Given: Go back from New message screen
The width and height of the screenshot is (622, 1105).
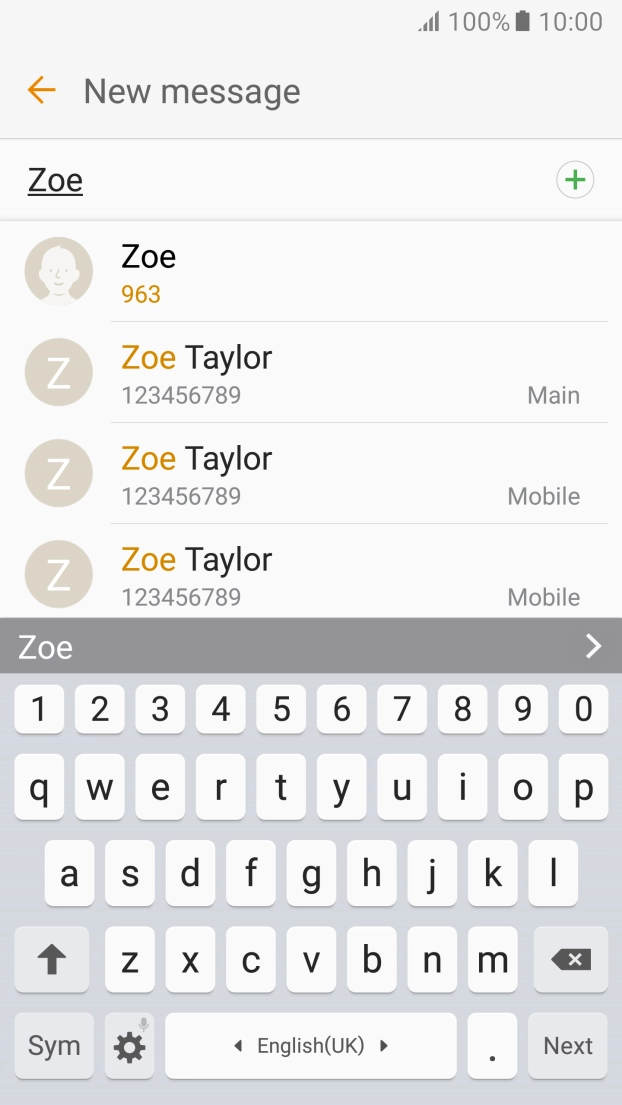Looking at the screenshot, I should coord(41,91).
